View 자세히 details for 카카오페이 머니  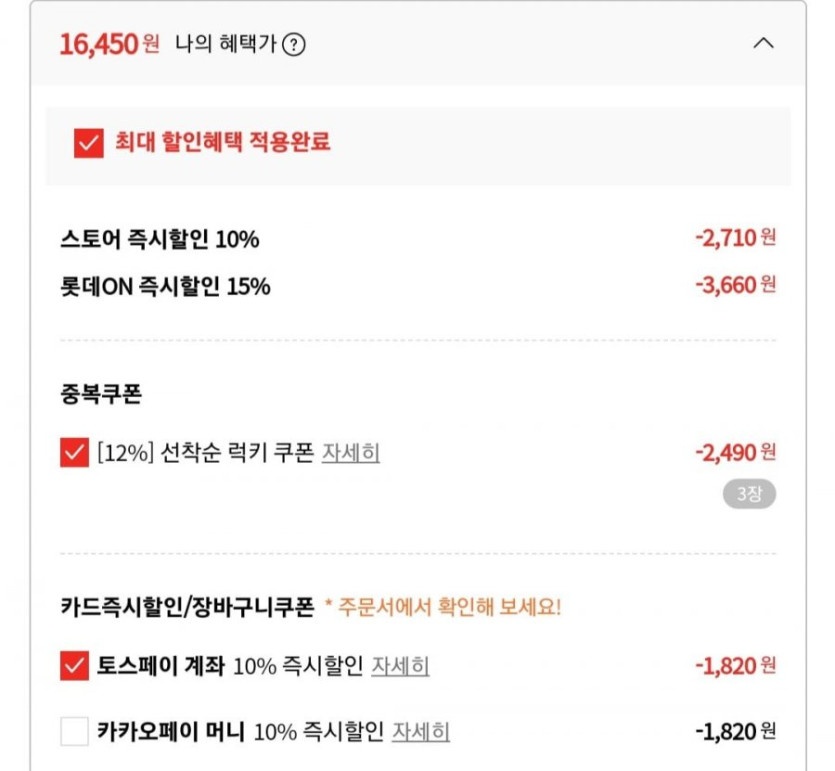420,731
